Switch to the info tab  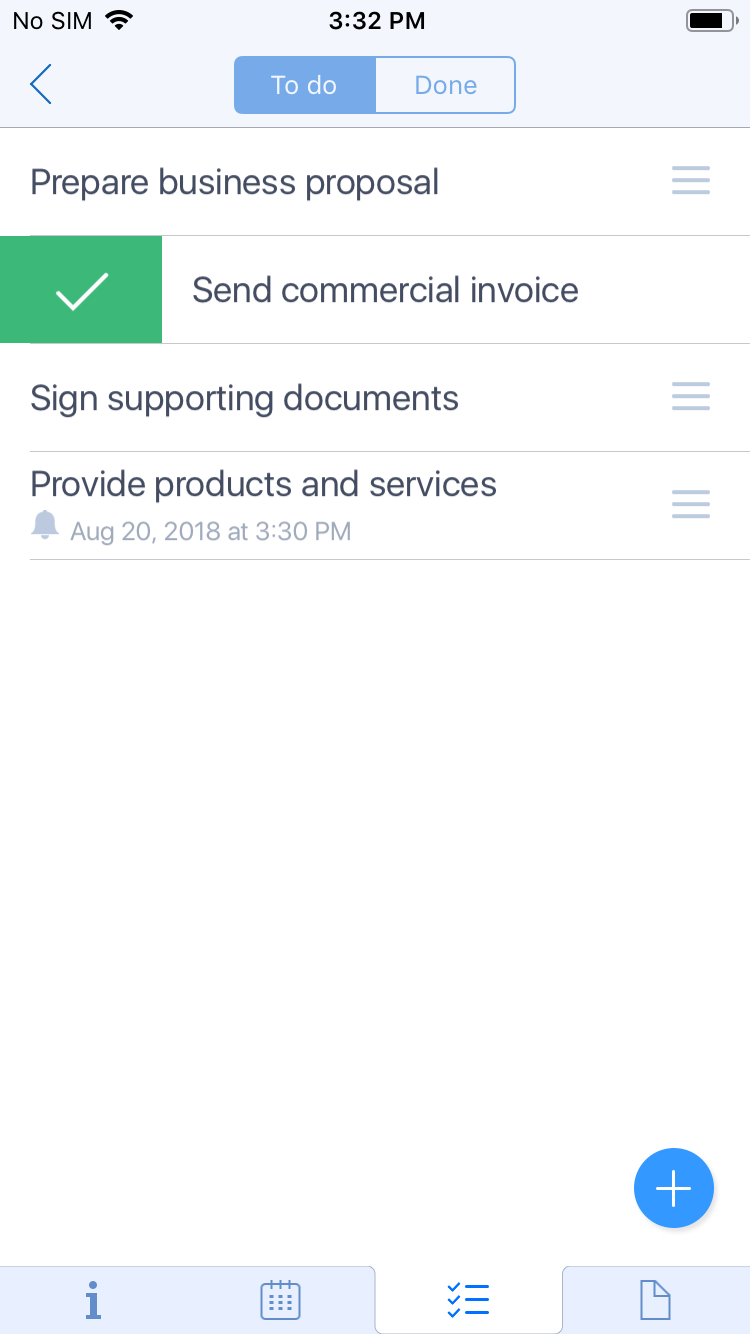93,1300
